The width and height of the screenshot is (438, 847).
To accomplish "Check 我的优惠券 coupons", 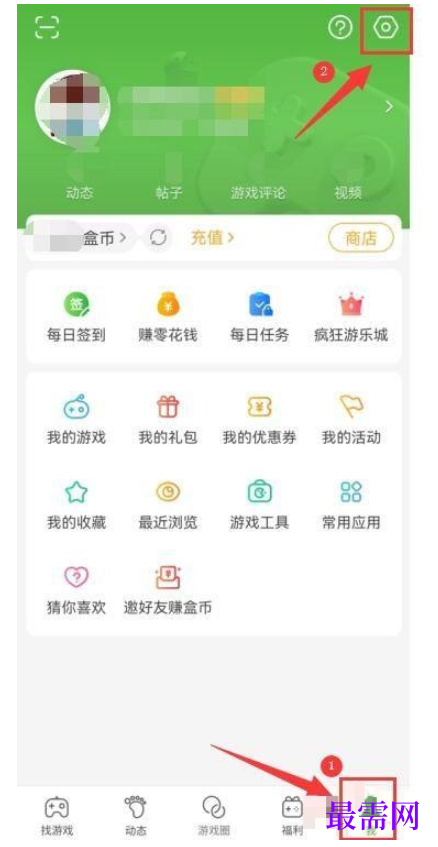I will [x=260, y=420].
